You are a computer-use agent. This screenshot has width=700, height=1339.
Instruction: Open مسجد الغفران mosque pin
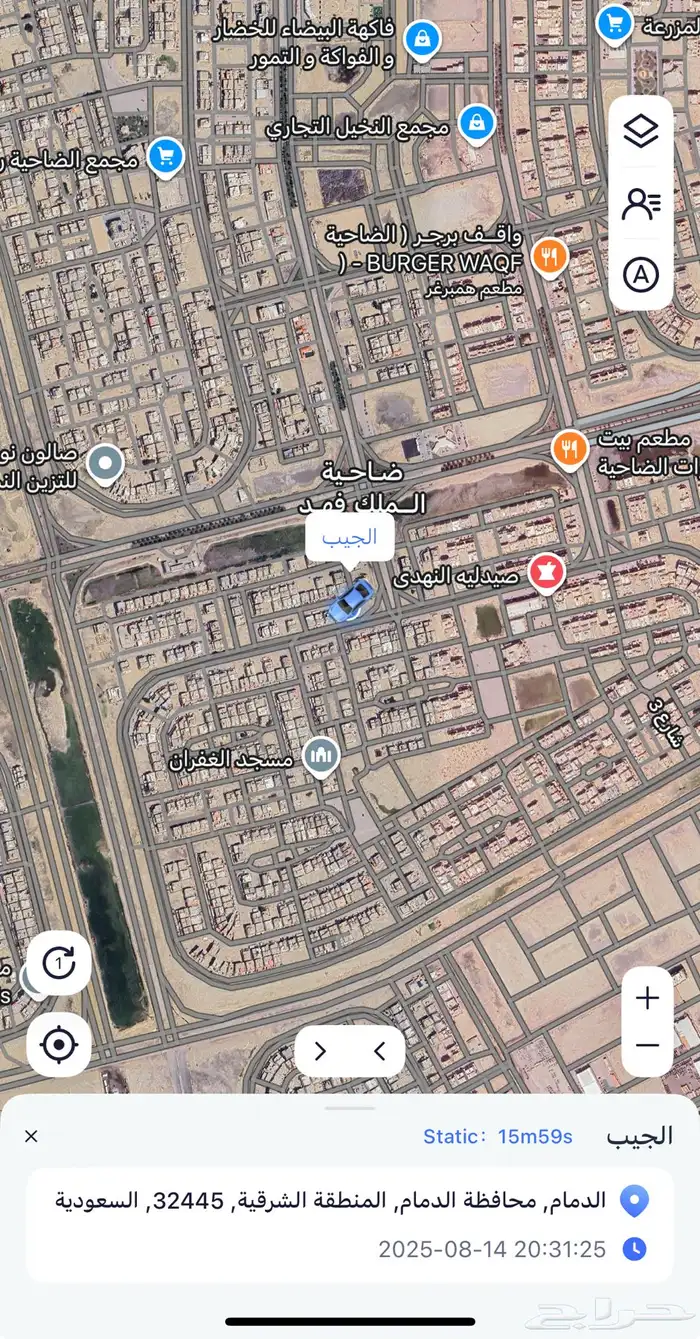tap(322, 757)
